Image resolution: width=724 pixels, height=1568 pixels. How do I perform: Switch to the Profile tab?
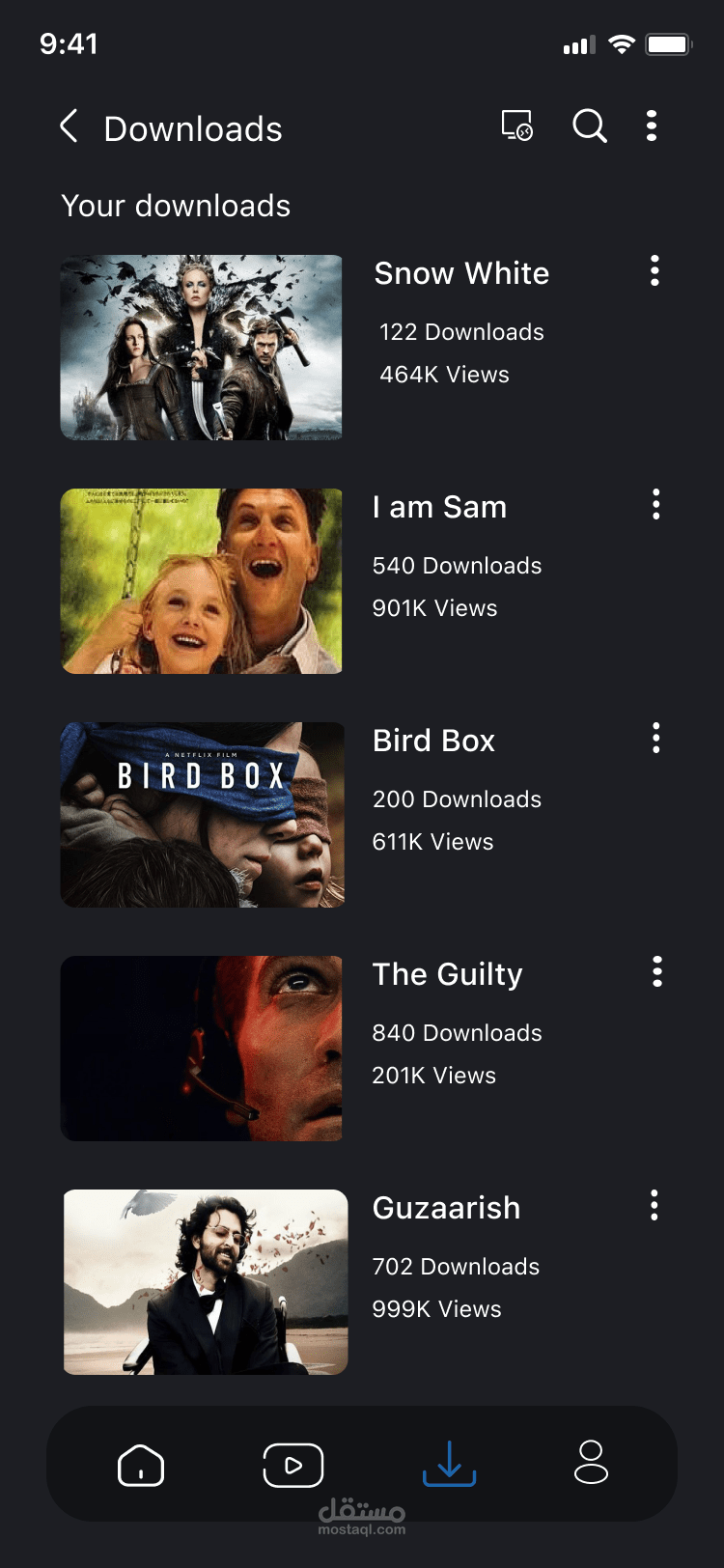[x=591, y=1463]
